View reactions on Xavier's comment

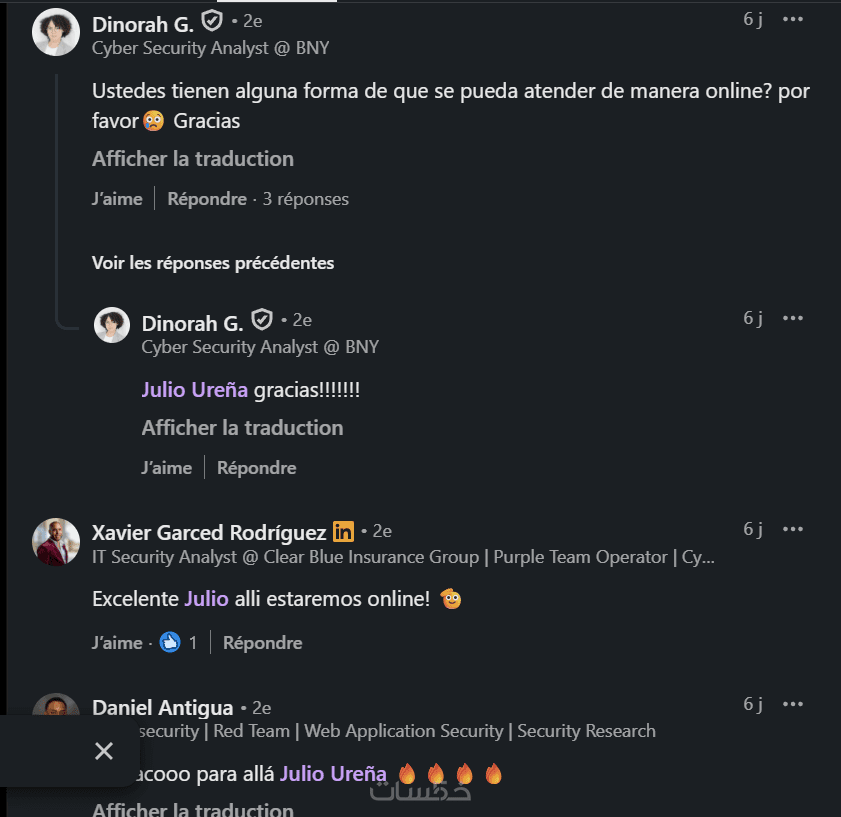(178, 643)
